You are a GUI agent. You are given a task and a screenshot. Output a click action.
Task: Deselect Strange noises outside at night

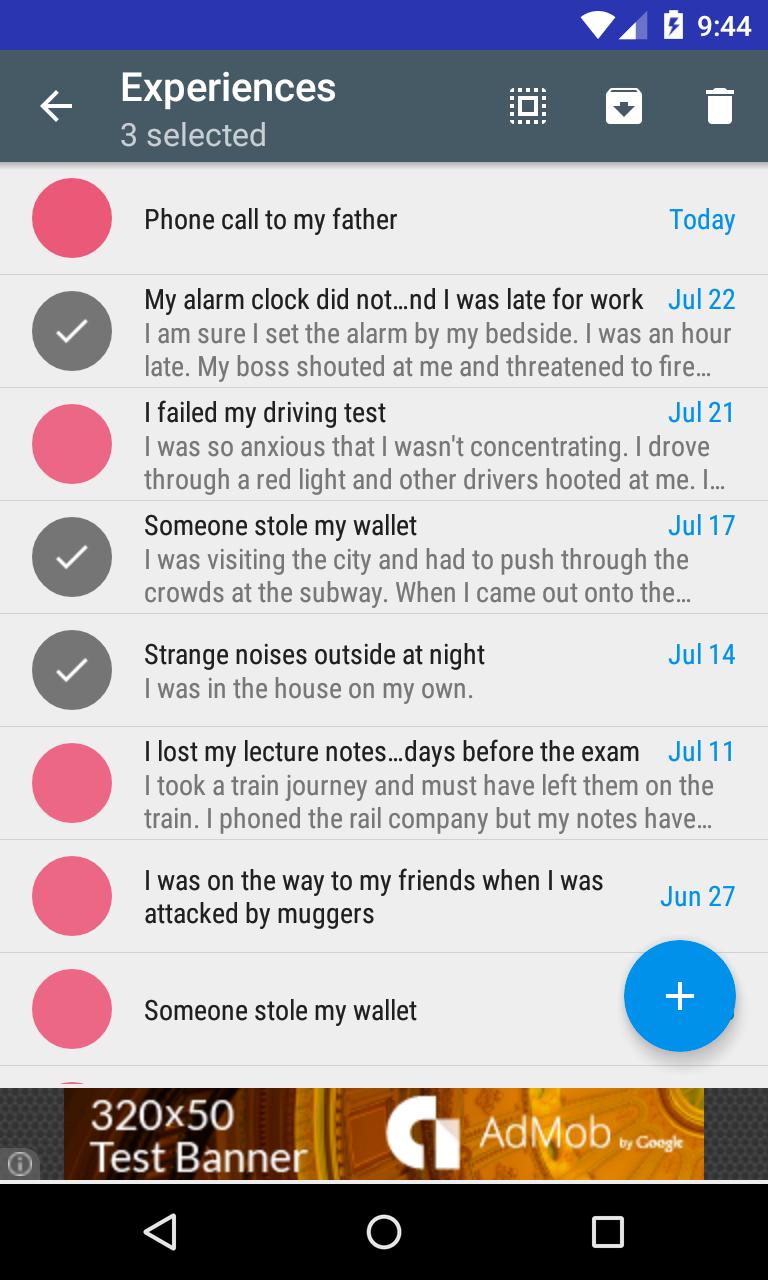72,670
